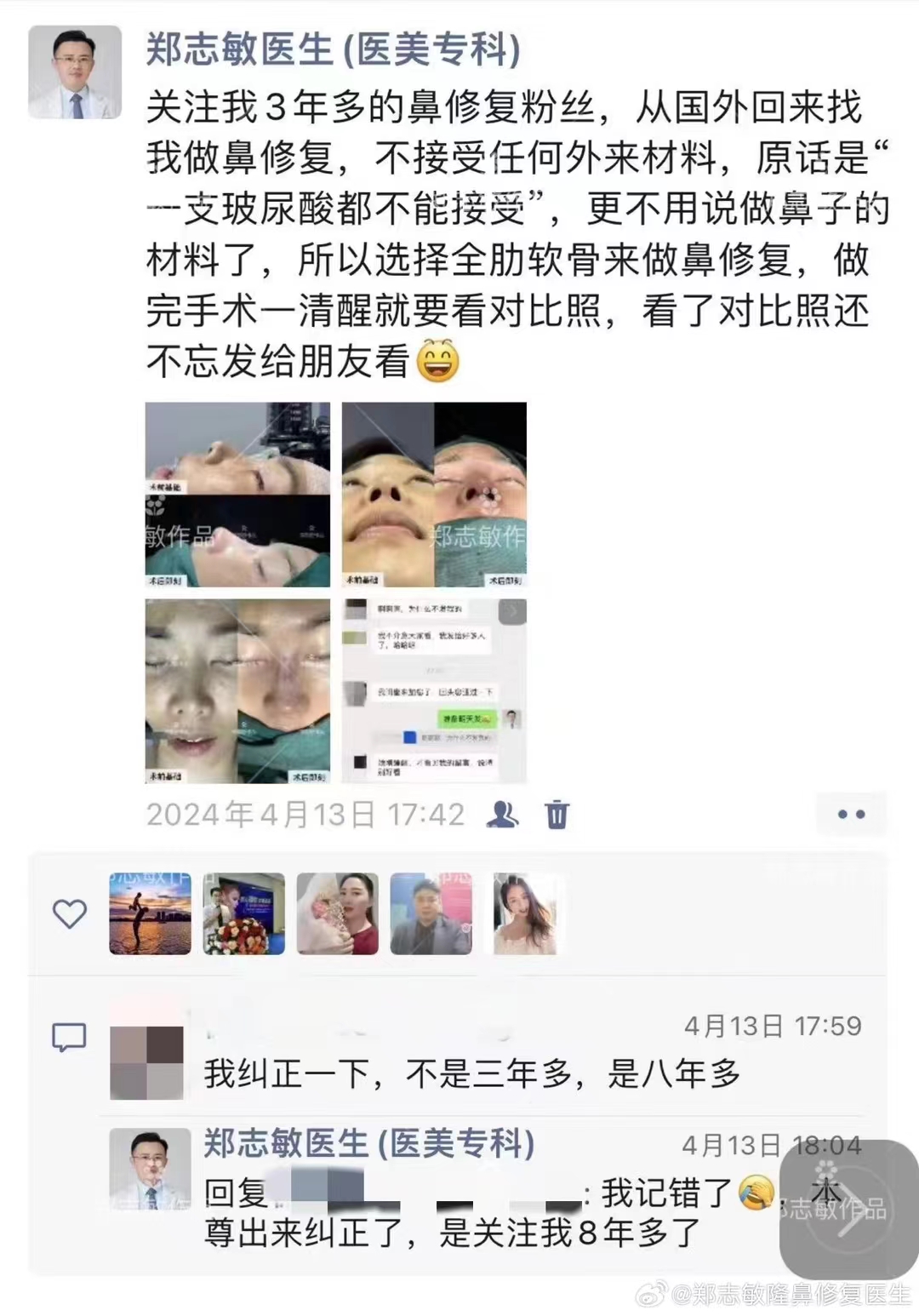
Task: Open the liker with the long-haired woman avatar
Action: [524, 913]
